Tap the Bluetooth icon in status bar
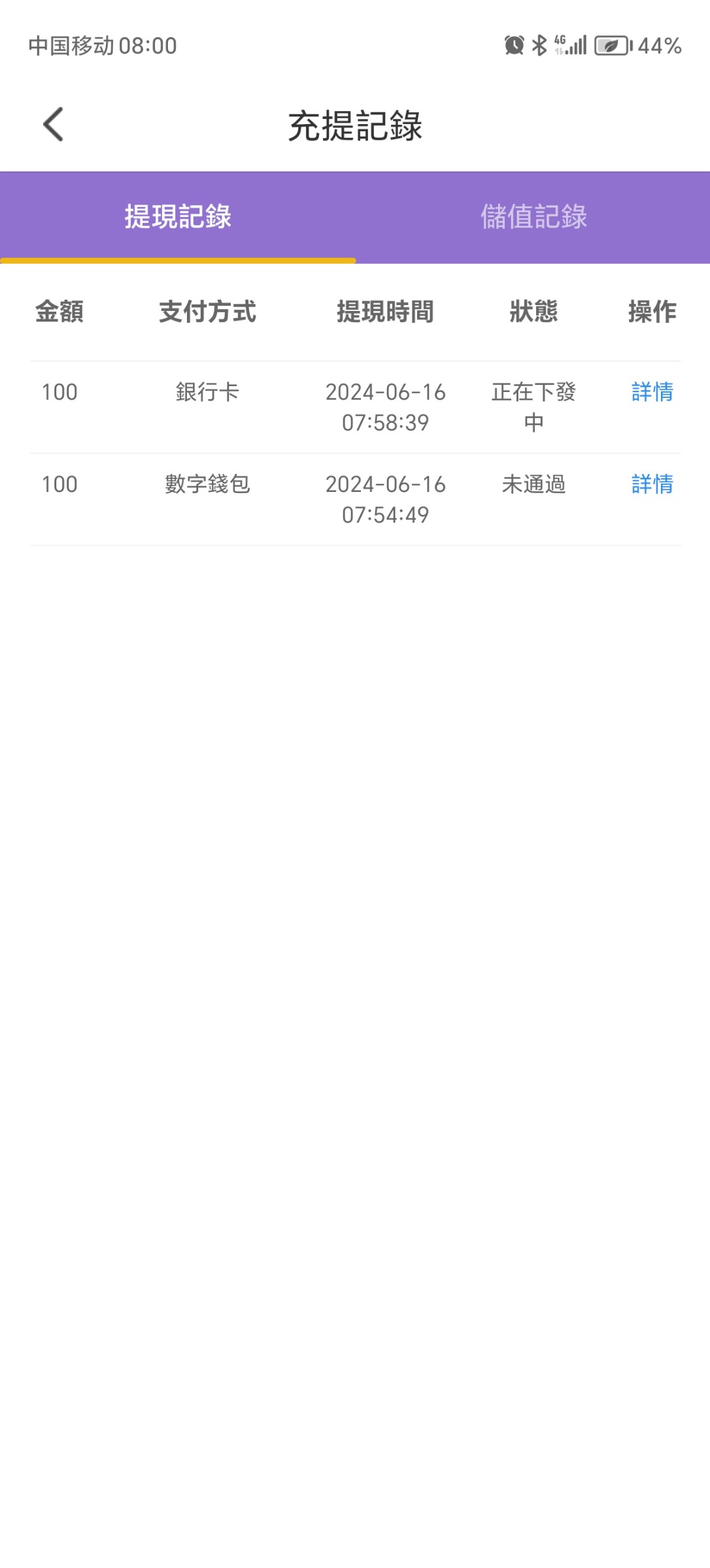The height and width of the screenshot is (1568, 710). pyautogui.click(x=540, y=44)
